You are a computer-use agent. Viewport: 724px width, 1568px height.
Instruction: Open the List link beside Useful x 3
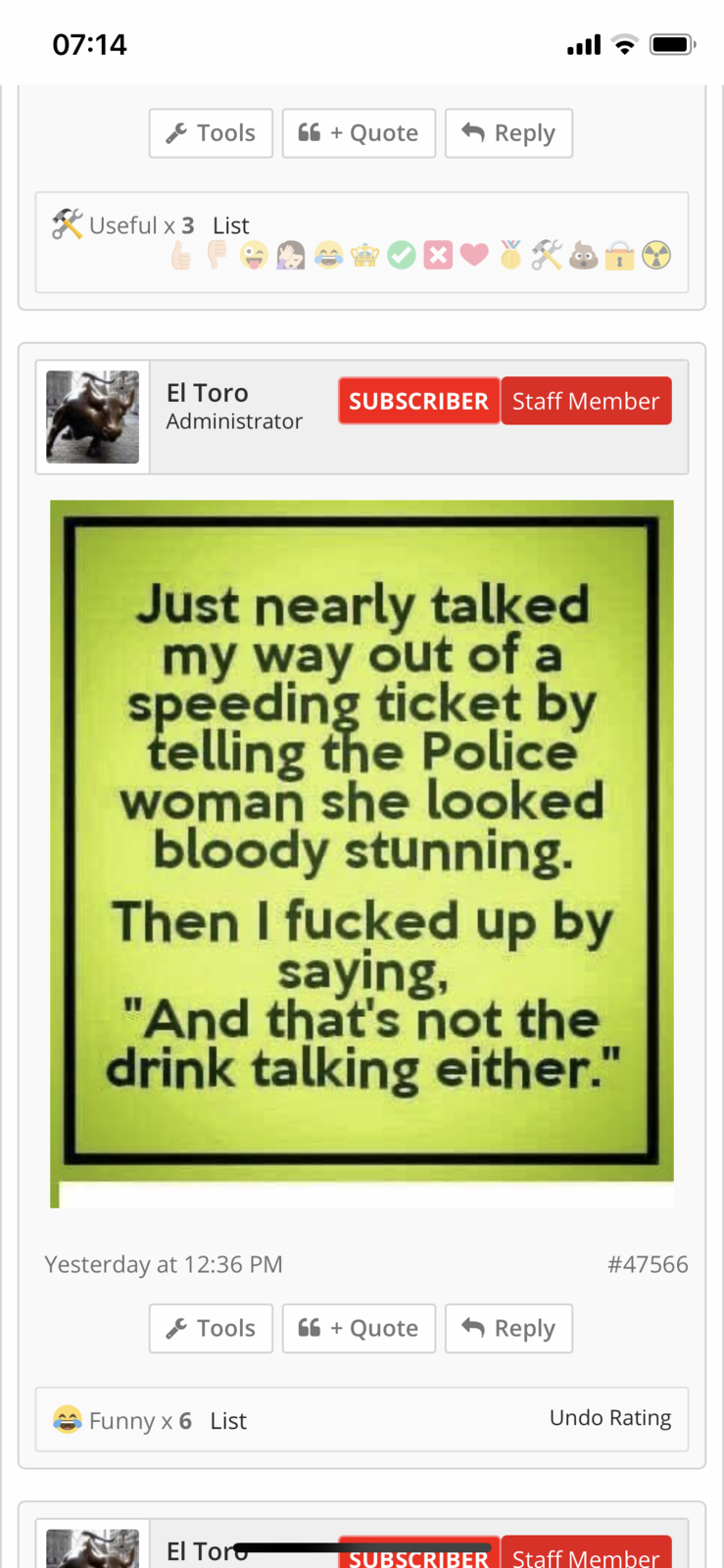coord(230,225)
